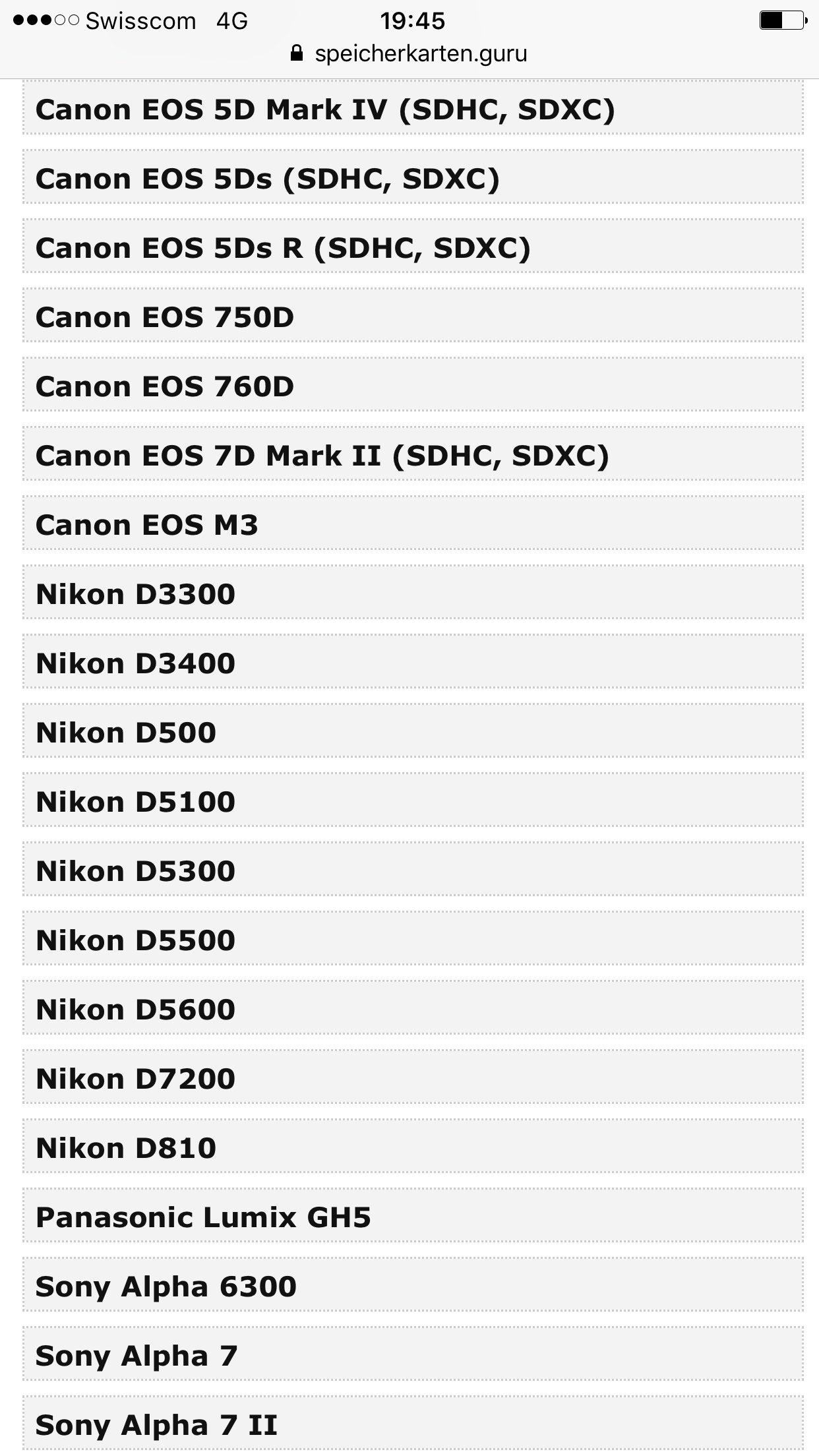819x1456 pixels.
Task: Tap the Canon EOS 760D row
Action: click(165, 386)
